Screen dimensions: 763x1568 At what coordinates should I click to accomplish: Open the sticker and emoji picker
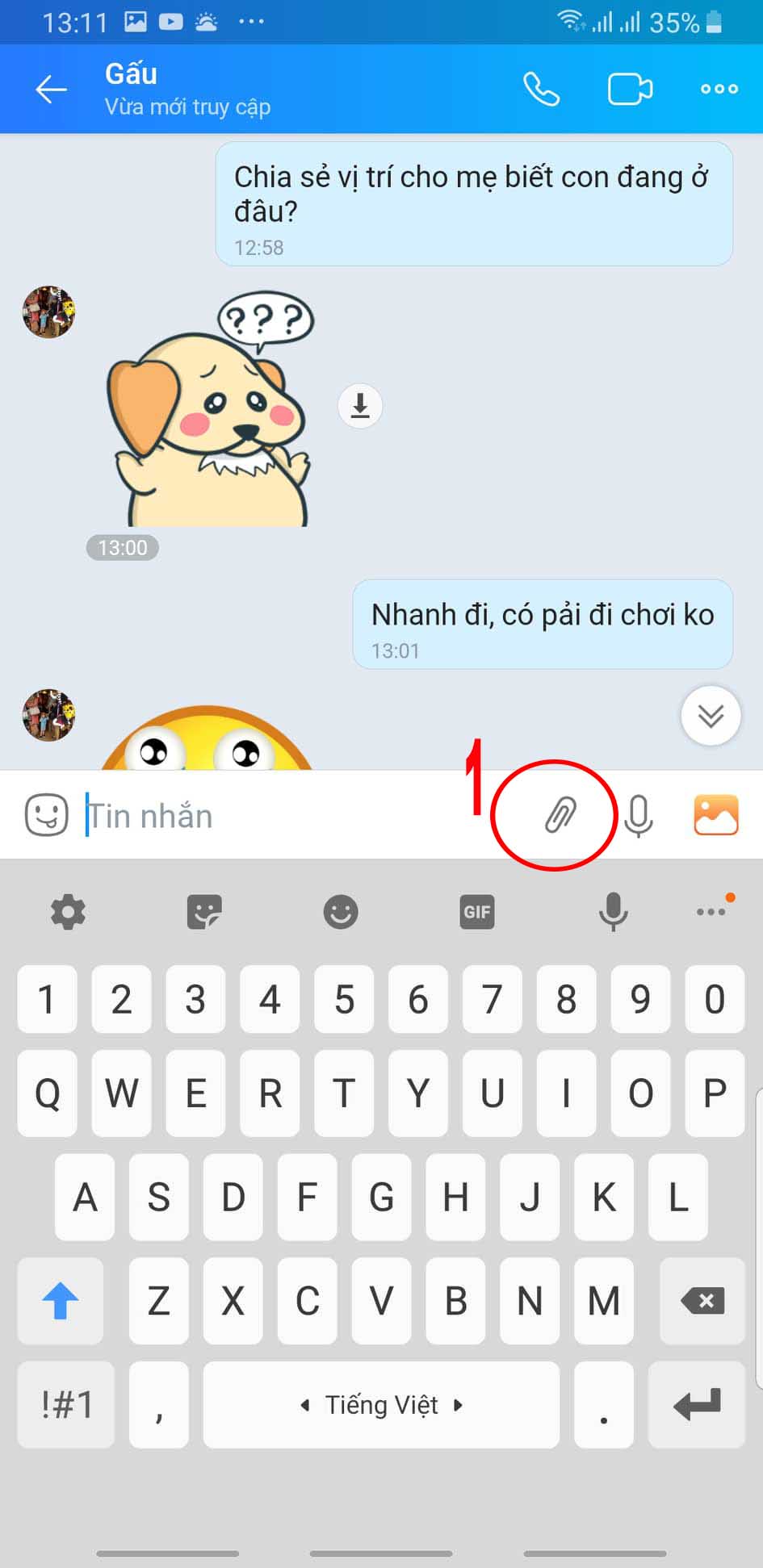pyautogui.click(x=46, y=815)
